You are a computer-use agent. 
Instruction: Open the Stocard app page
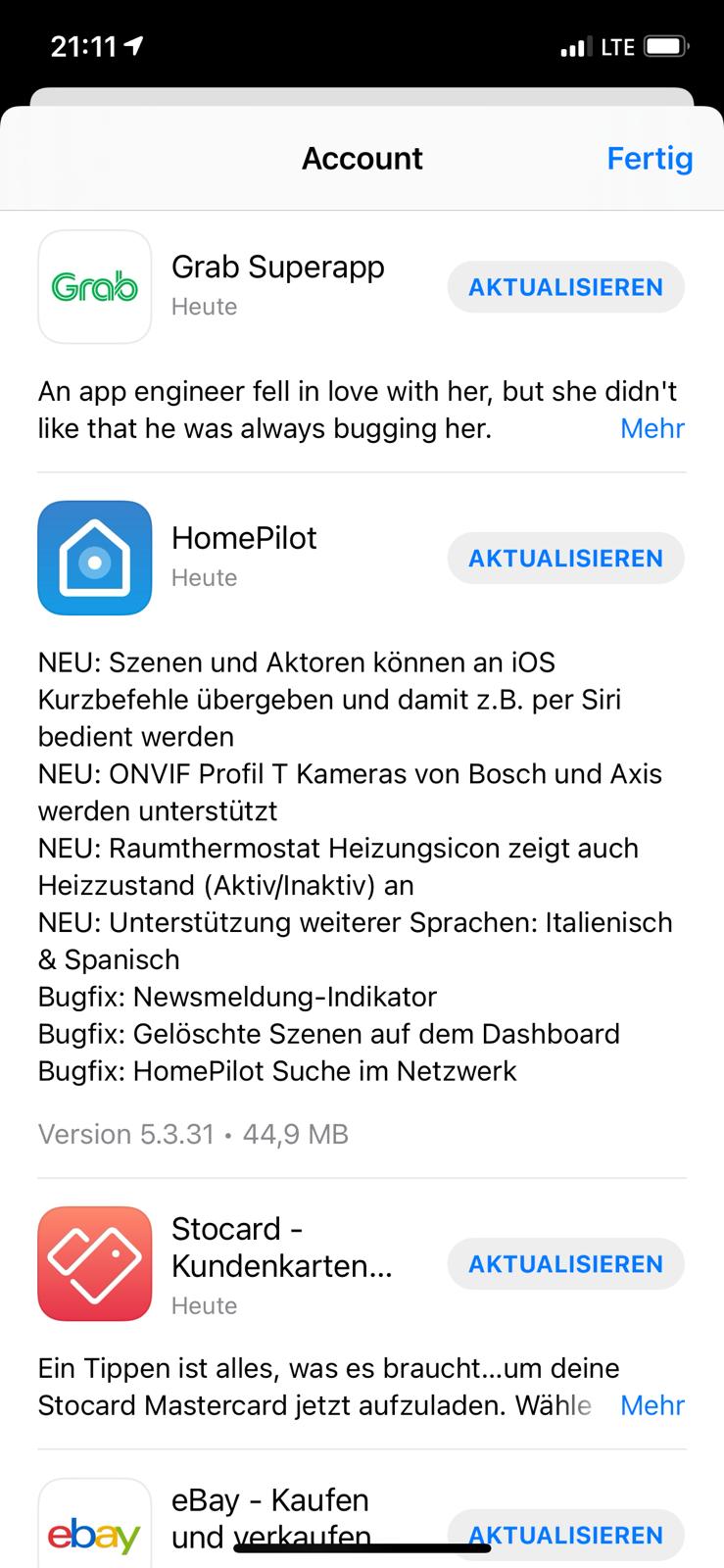pyautogui.click(x=95, y=1263)
